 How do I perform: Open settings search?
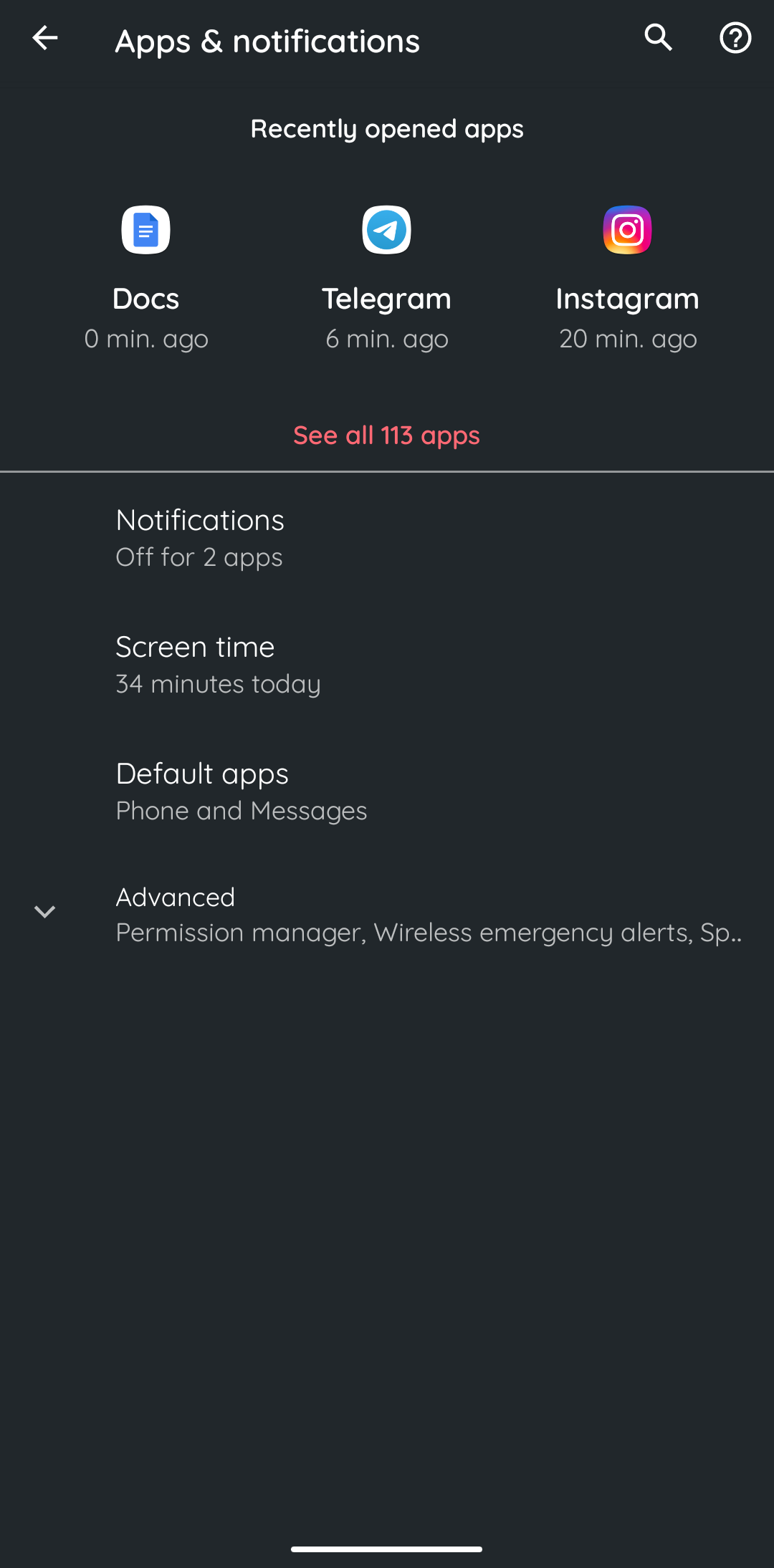[x=659, y=37]
